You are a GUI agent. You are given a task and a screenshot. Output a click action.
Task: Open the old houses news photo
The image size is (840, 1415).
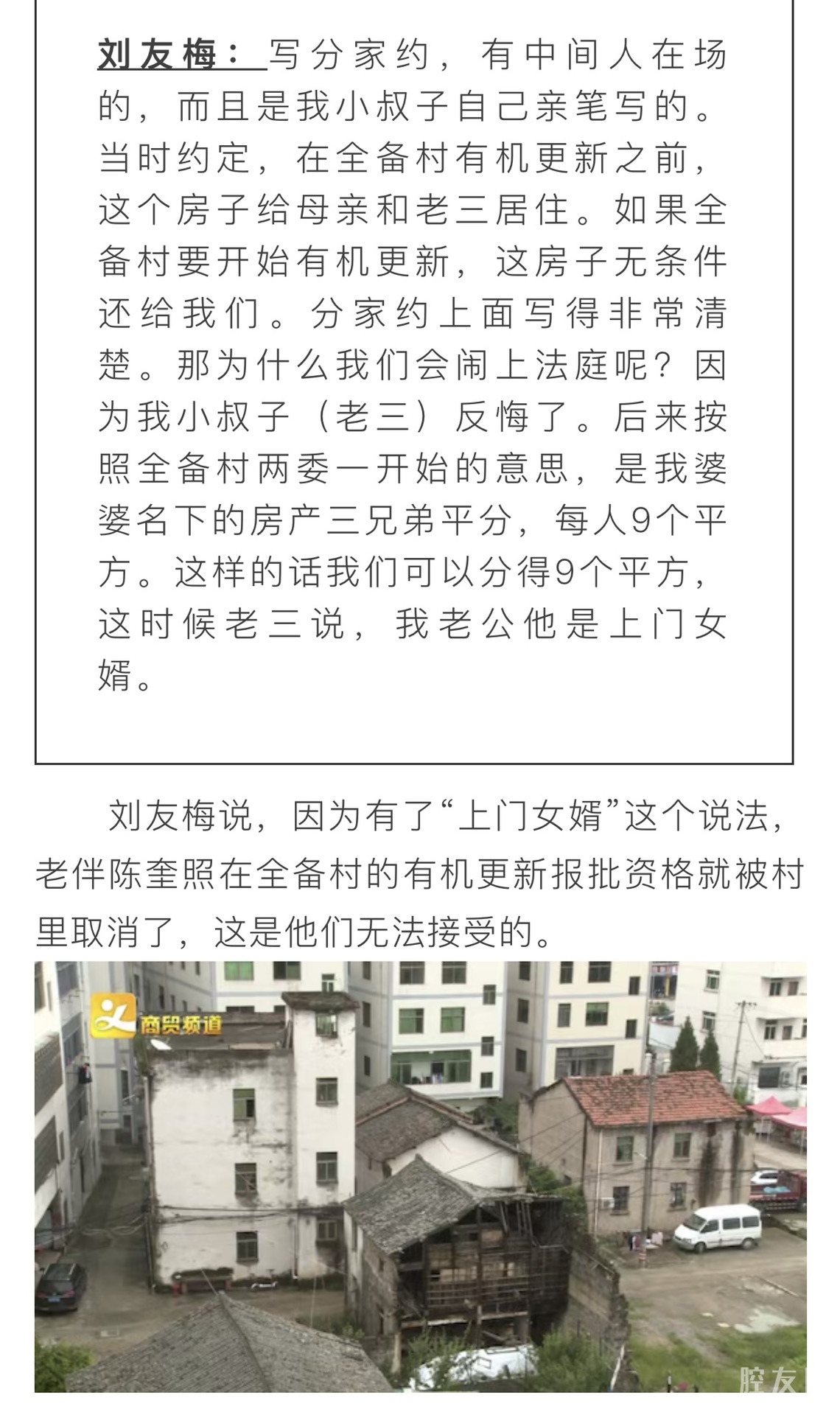(420, 1175)
